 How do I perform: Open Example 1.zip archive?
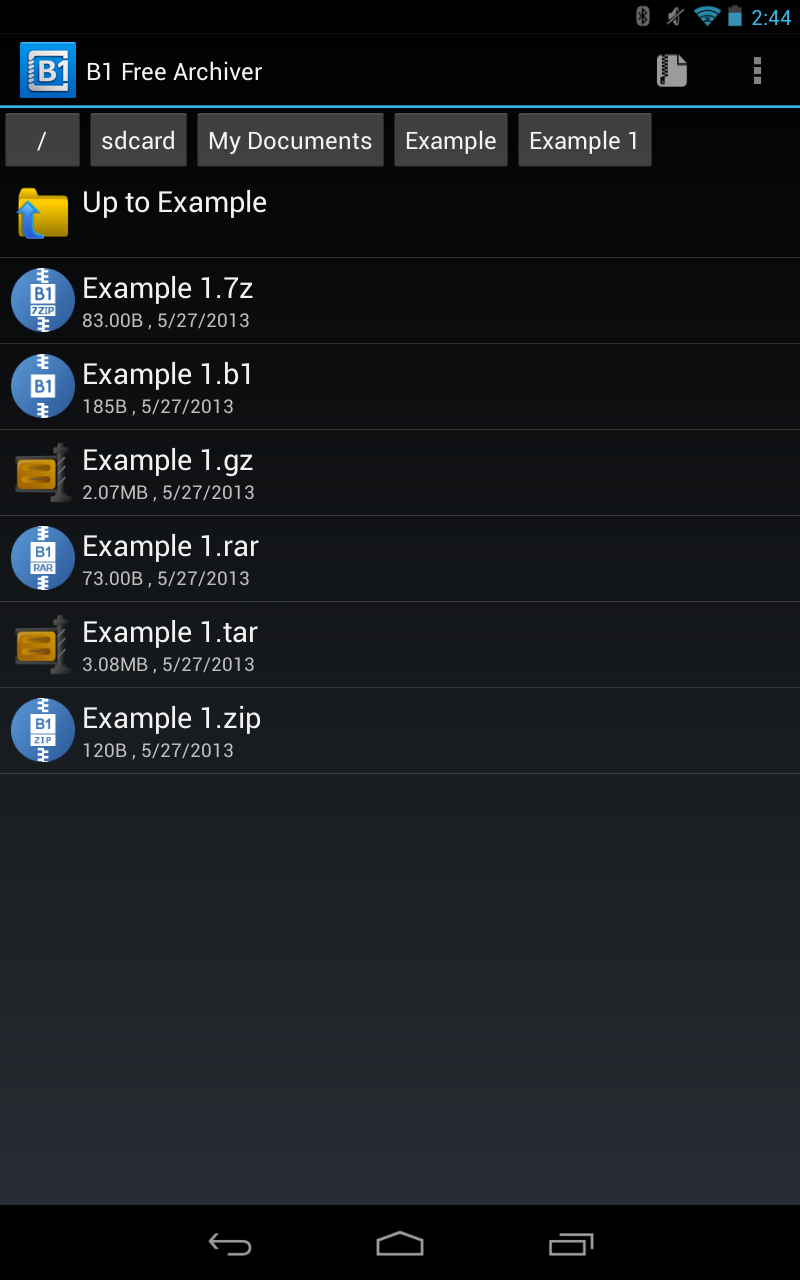point(171,730)
